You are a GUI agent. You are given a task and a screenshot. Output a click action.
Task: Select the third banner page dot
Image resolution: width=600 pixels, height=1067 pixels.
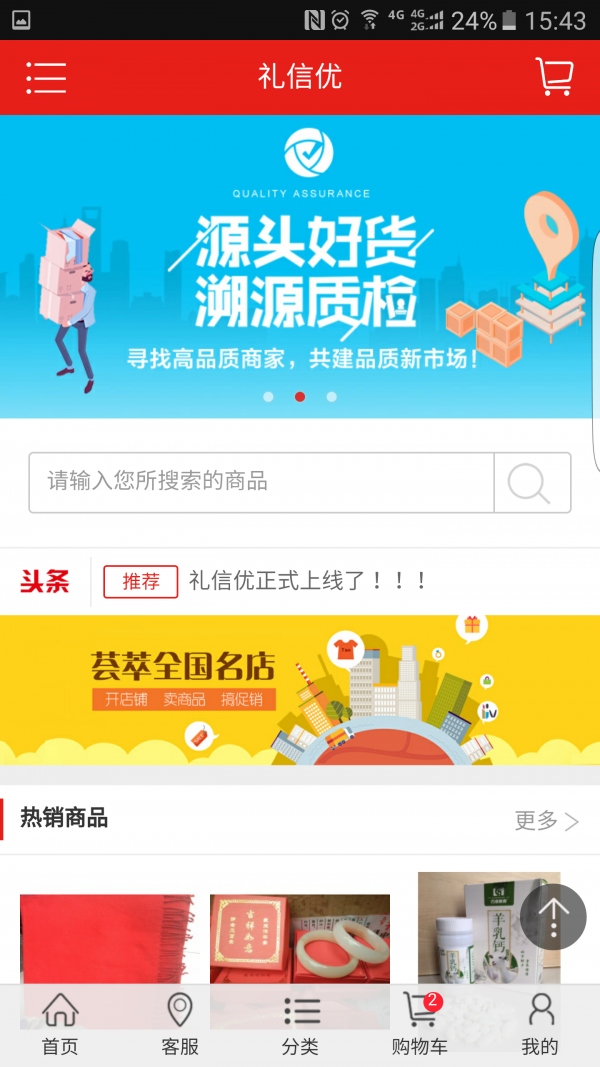[332, 397]
